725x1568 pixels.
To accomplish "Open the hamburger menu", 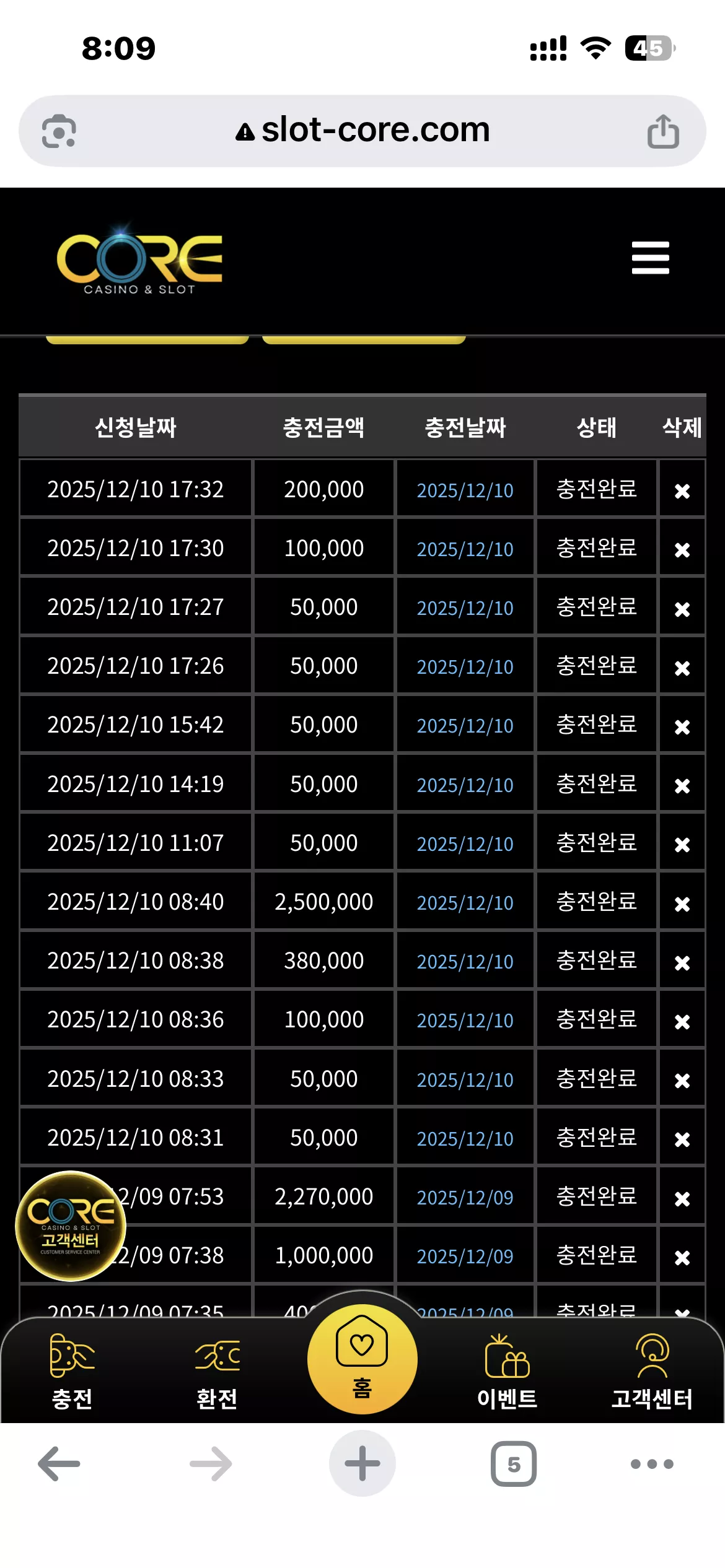I will point(650,258).
